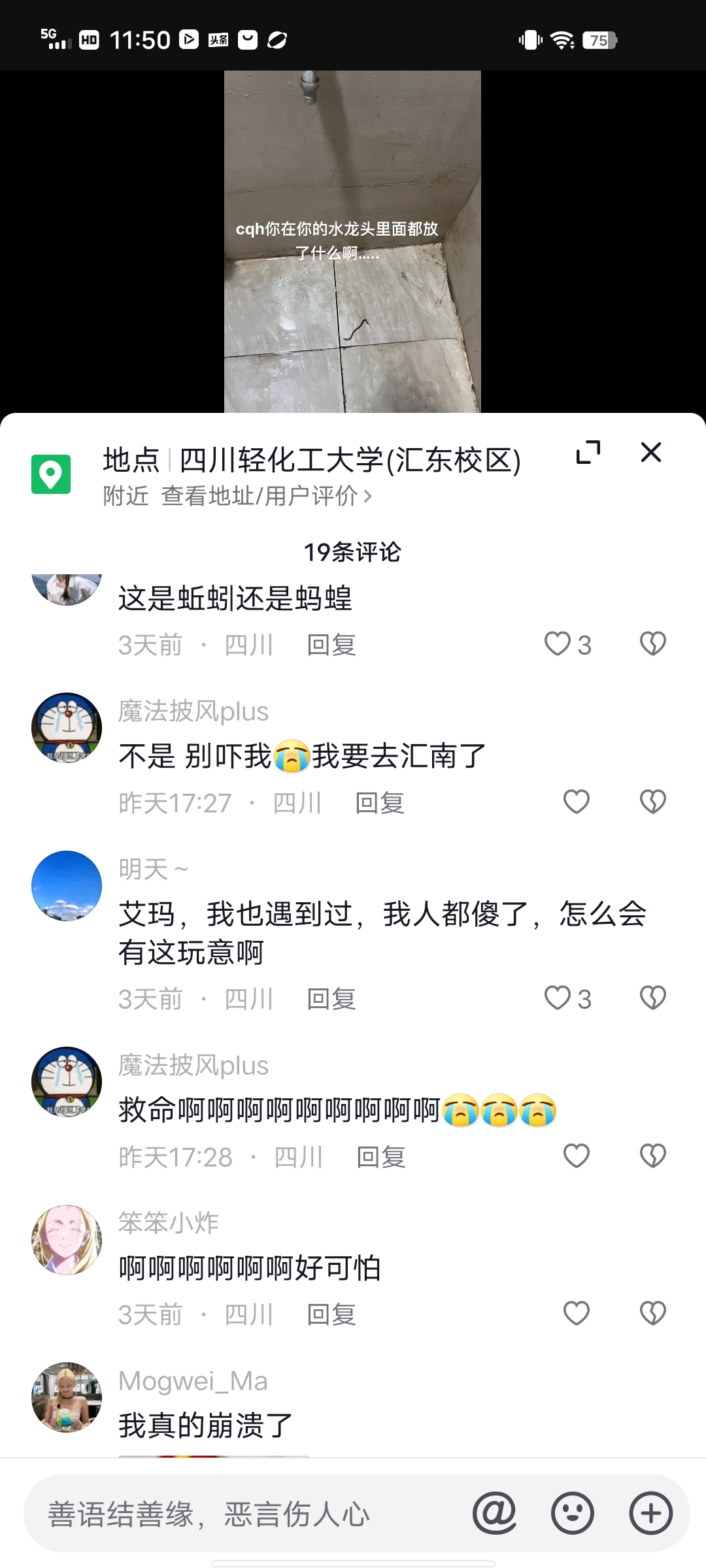Like 明天～'s comment
The height and width of the screenshot is (1568, 706).
(x=558, y=998)
